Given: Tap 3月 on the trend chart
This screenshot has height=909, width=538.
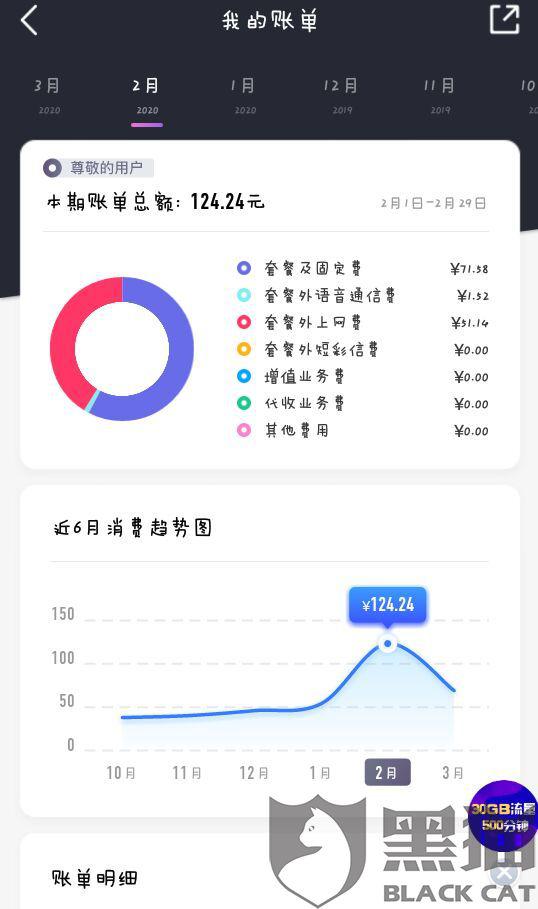Looking at the screenshot, I should (453, 773).
